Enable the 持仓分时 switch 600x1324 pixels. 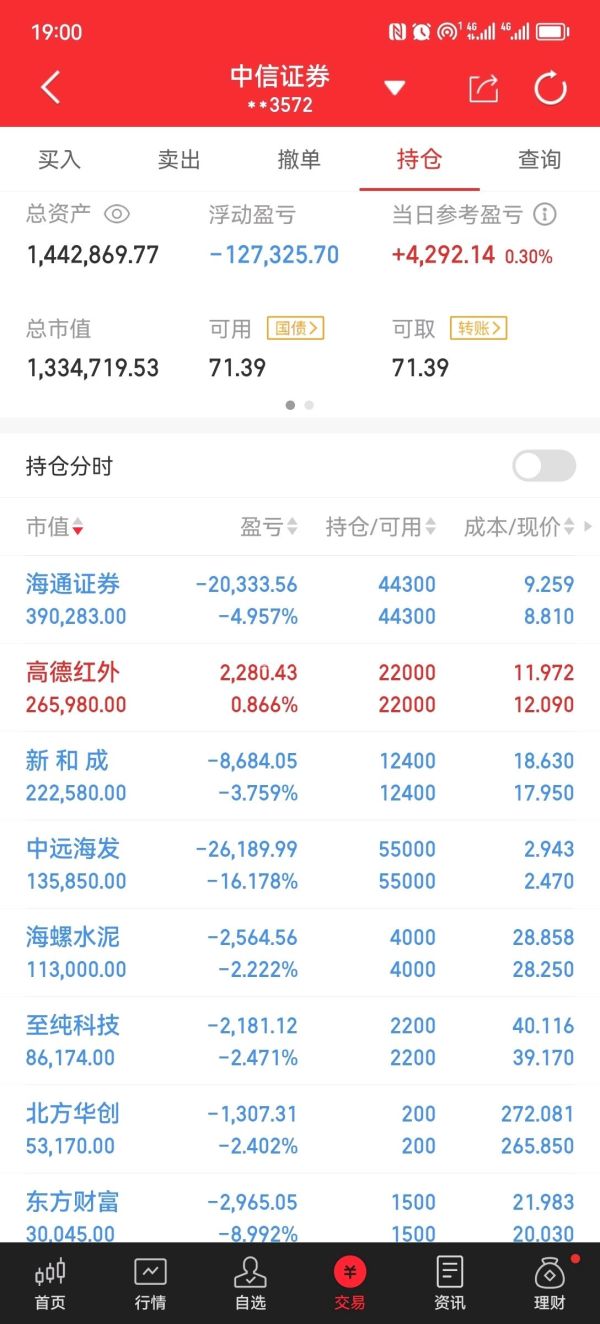(x=544, y=466)
